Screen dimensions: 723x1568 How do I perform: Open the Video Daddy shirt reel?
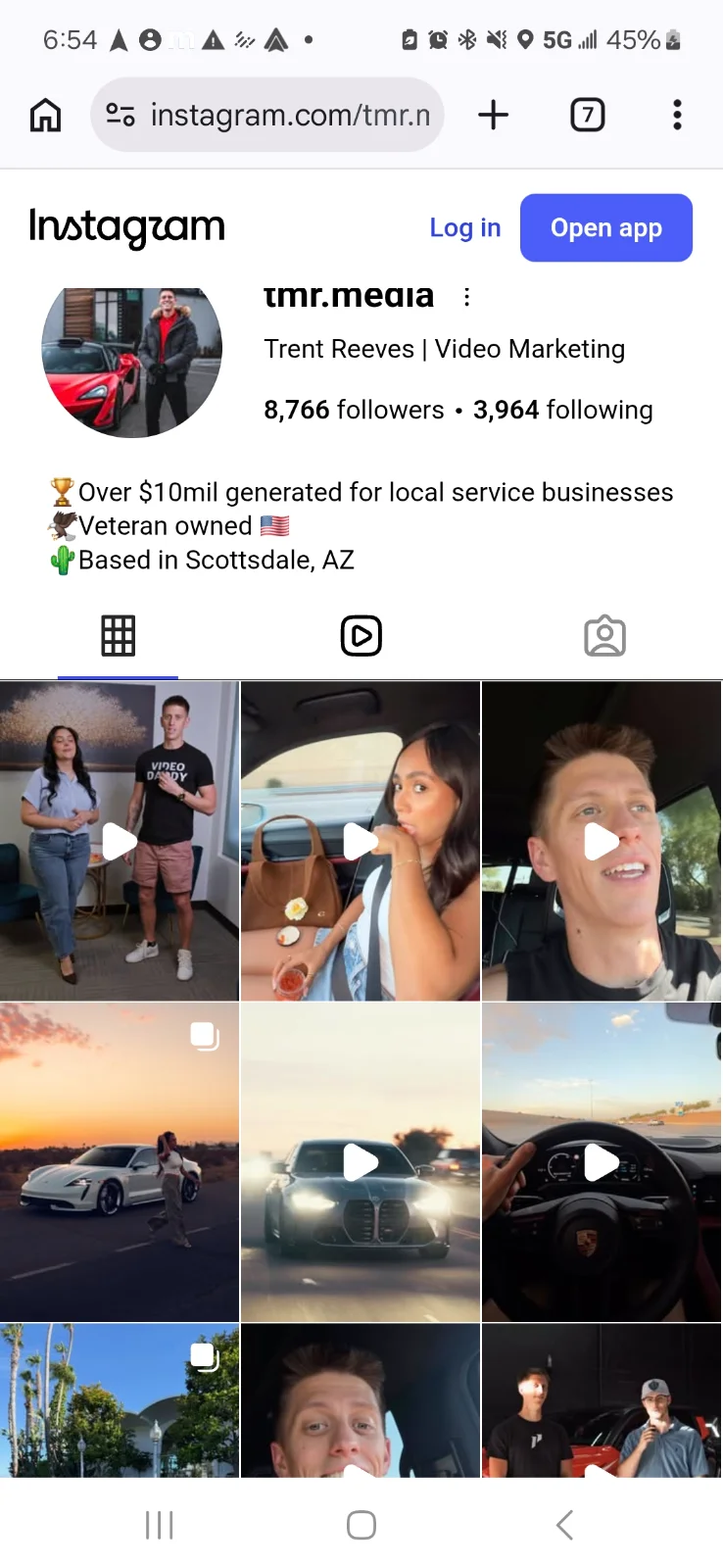(120, 841)
